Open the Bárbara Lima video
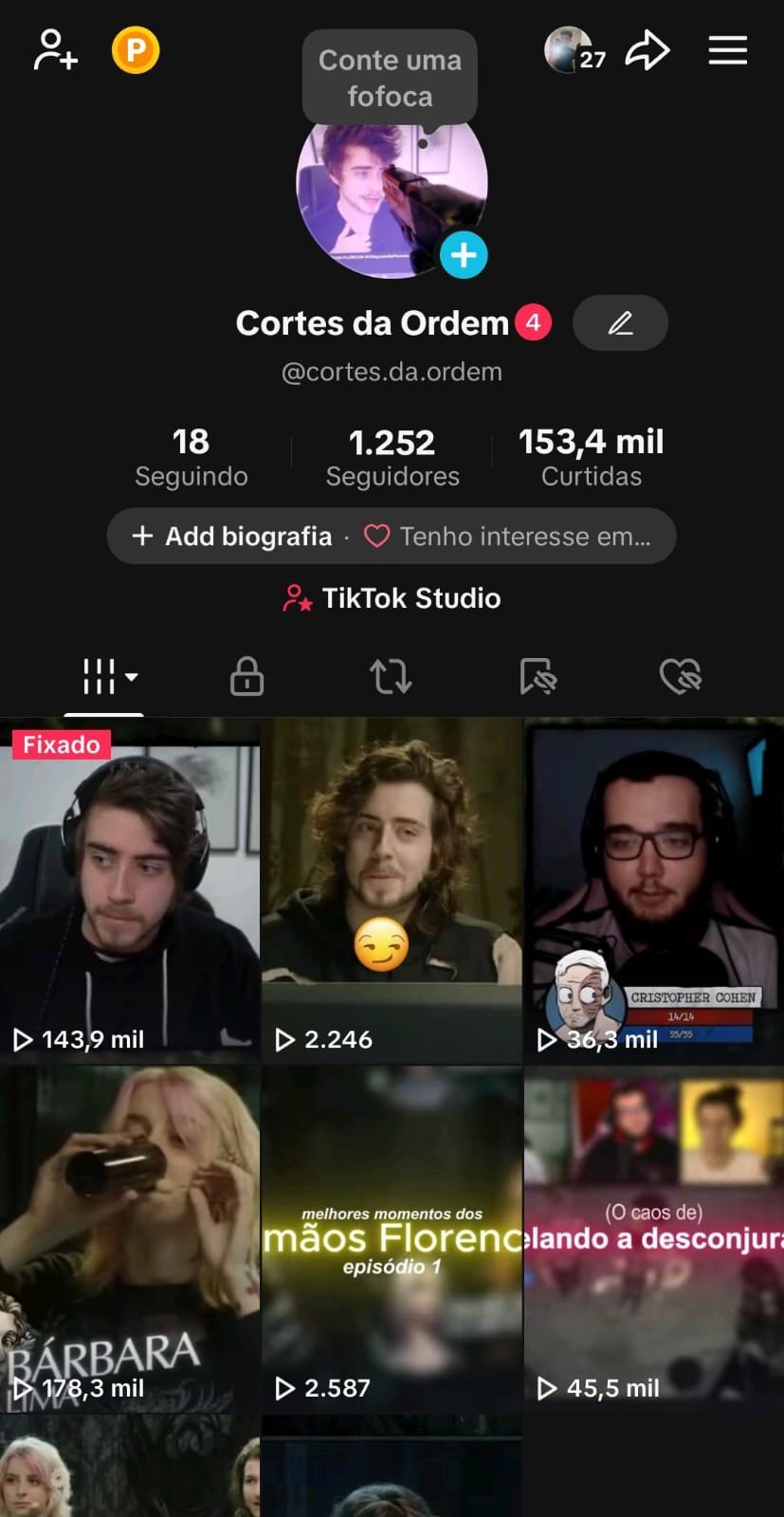The width and height of the screenshot is (784, 1517). coord(130,1238)
